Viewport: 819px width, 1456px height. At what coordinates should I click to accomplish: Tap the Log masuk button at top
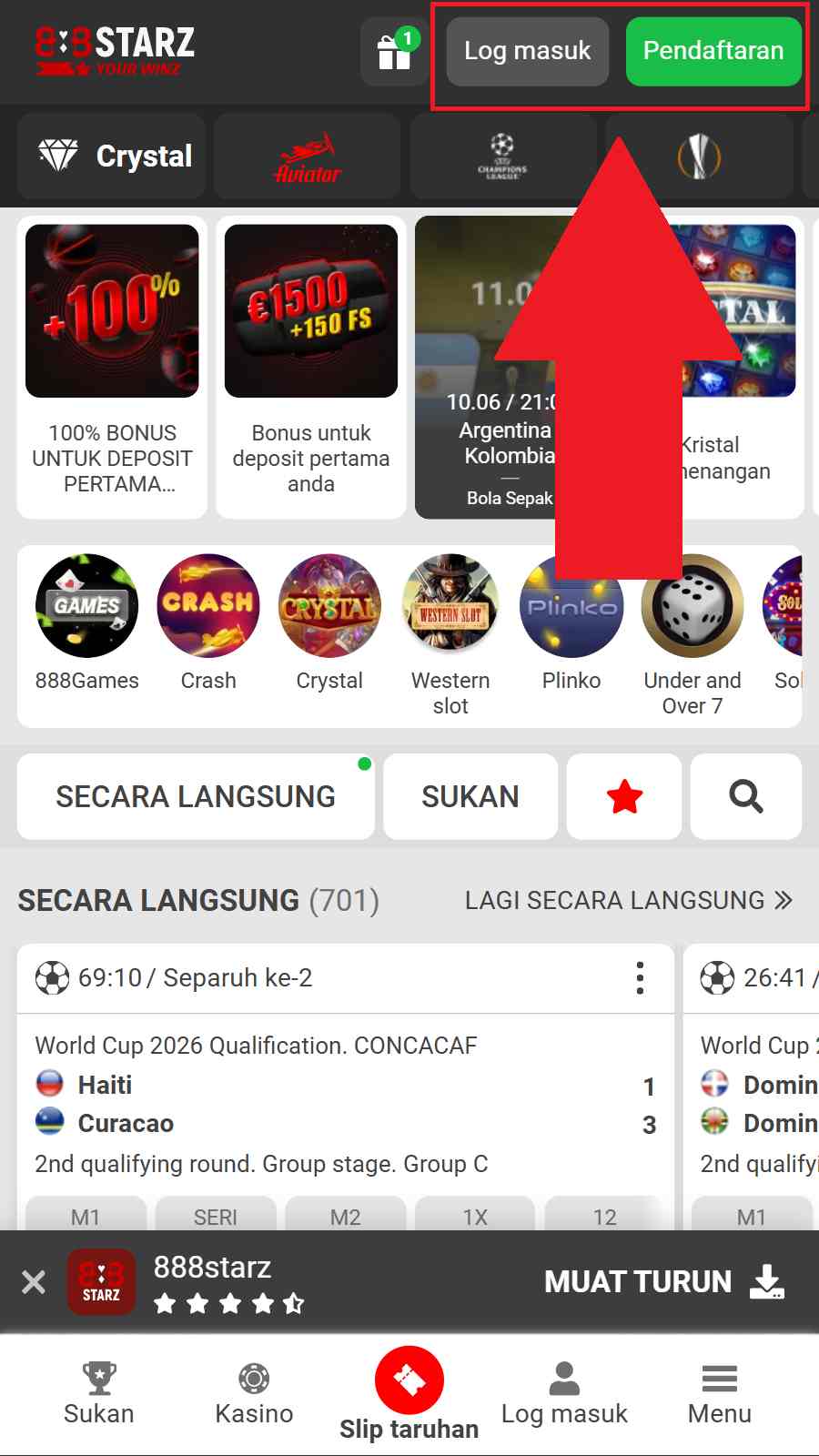click(528, 51)
